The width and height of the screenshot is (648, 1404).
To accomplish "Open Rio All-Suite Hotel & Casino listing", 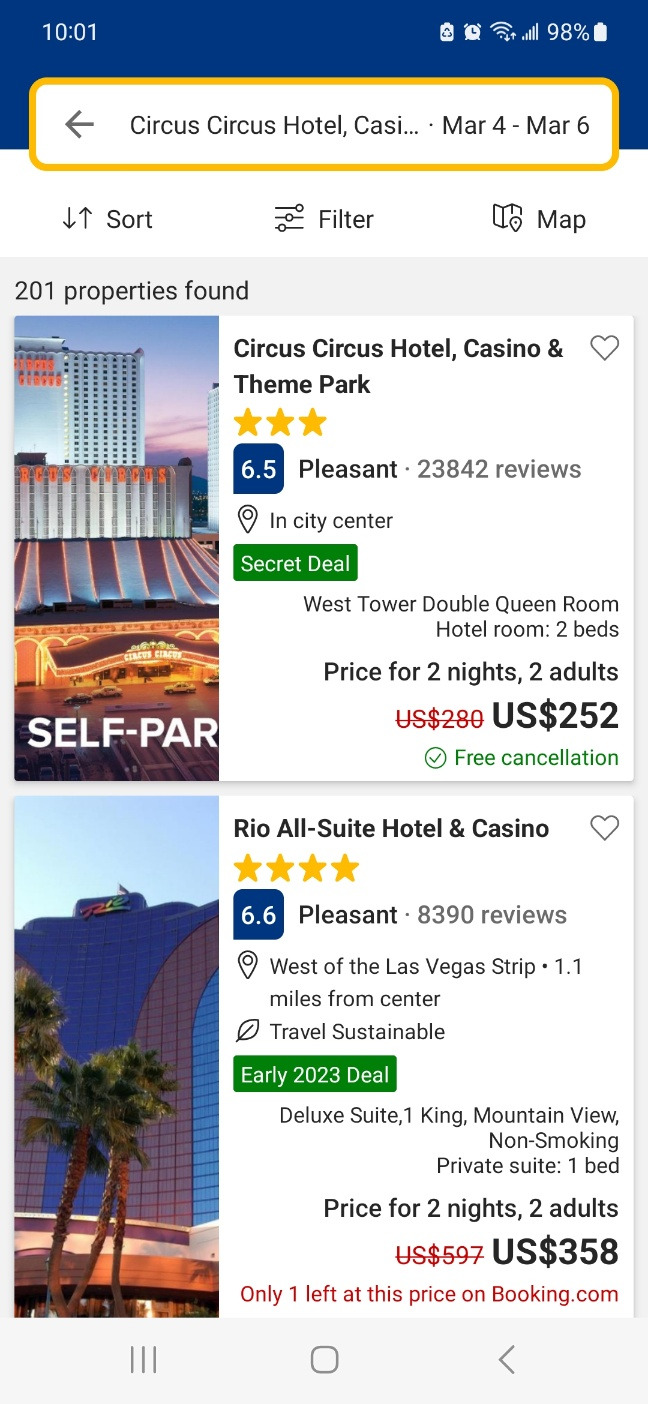I will pos(391,828).
